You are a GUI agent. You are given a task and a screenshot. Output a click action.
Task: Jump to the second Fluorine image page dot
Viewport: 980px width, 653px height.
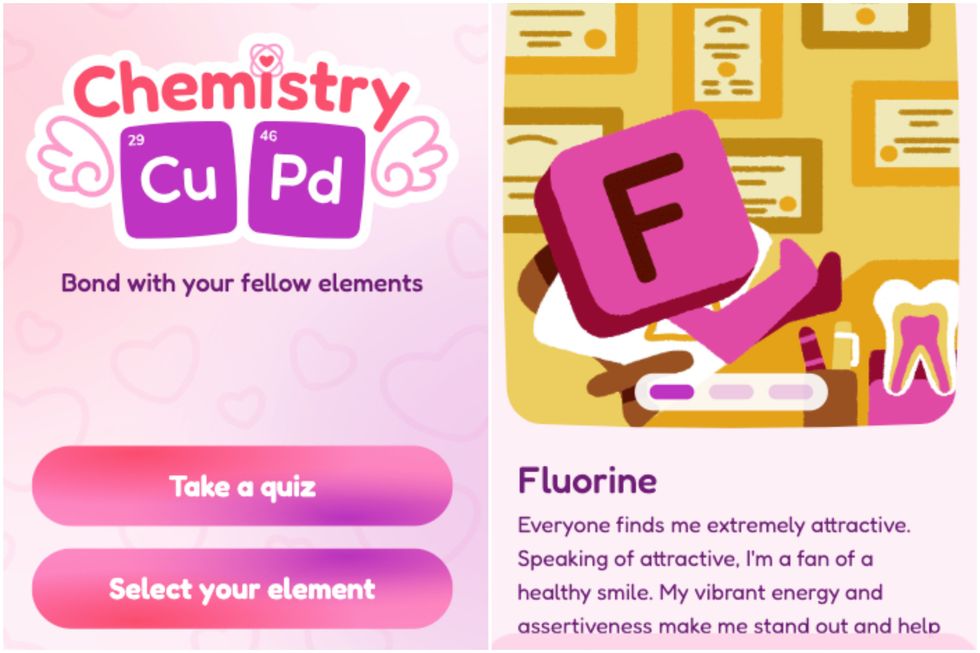pyautogui.click(x=732, y=392)
